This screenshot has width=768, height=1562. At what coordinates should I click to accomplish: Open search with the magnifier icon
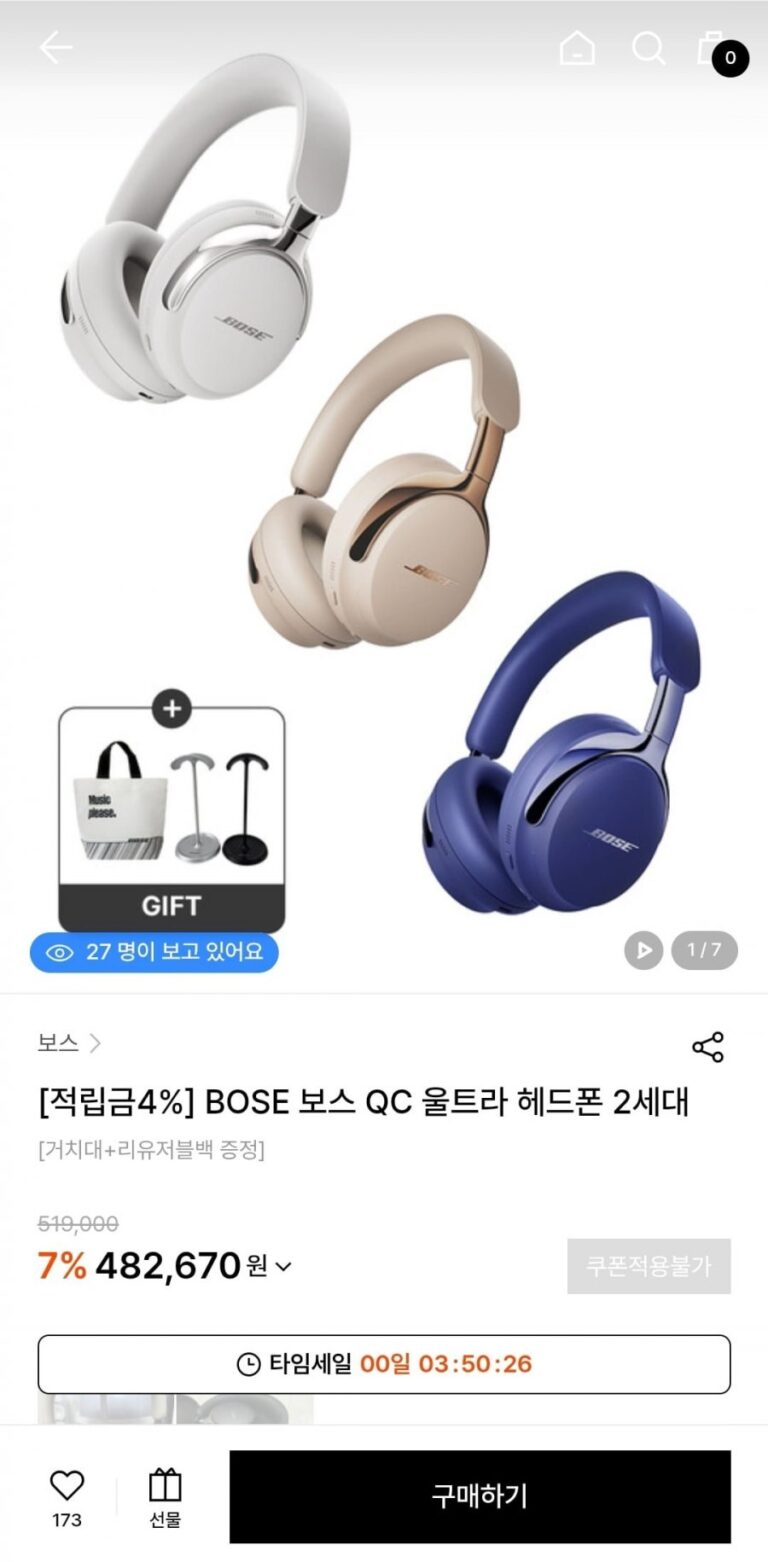click(x=648, y=47)
